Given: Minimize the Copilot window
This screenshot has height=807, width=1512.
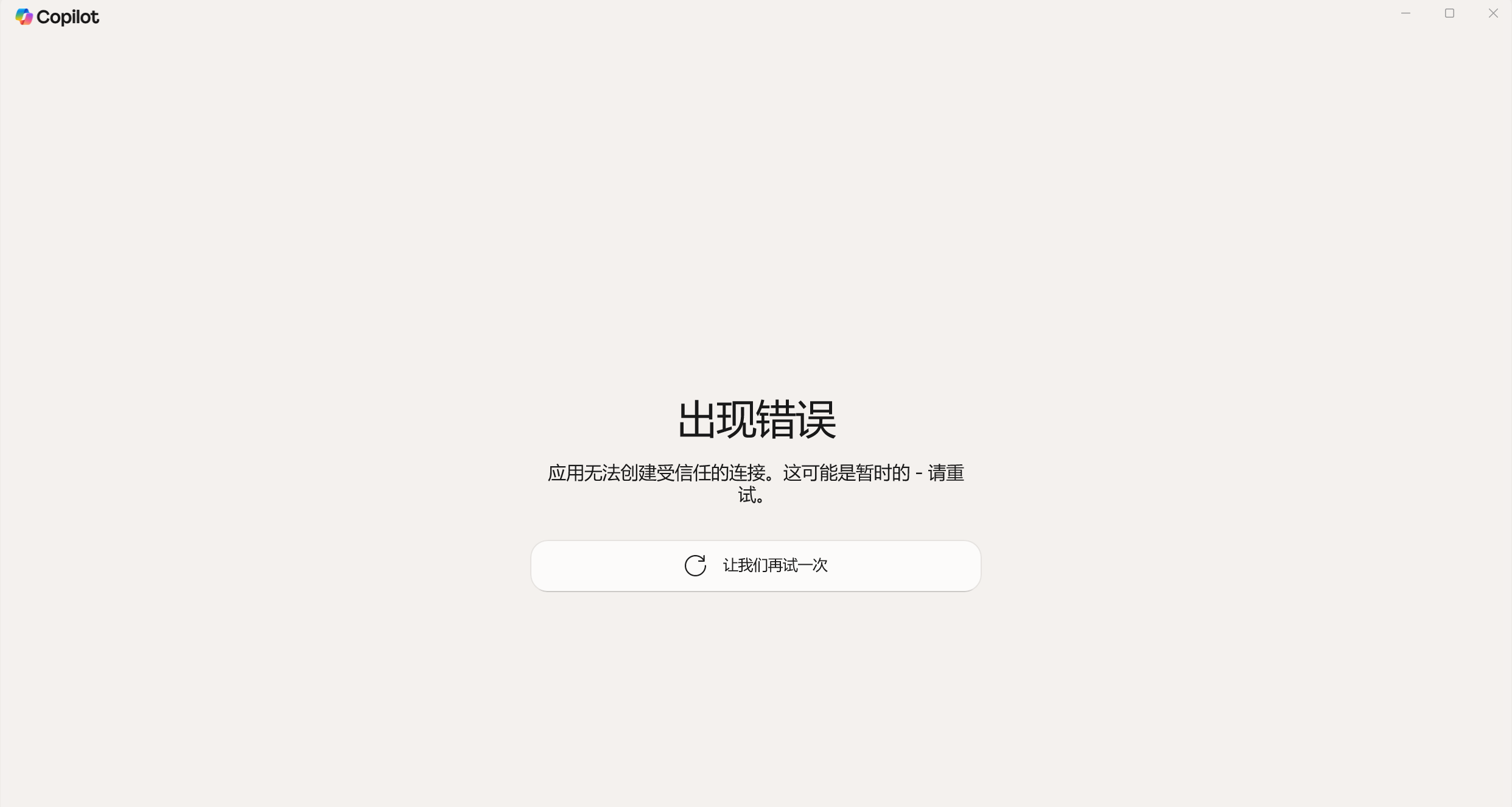Looking at the screenshot, I should (1405, 13).
